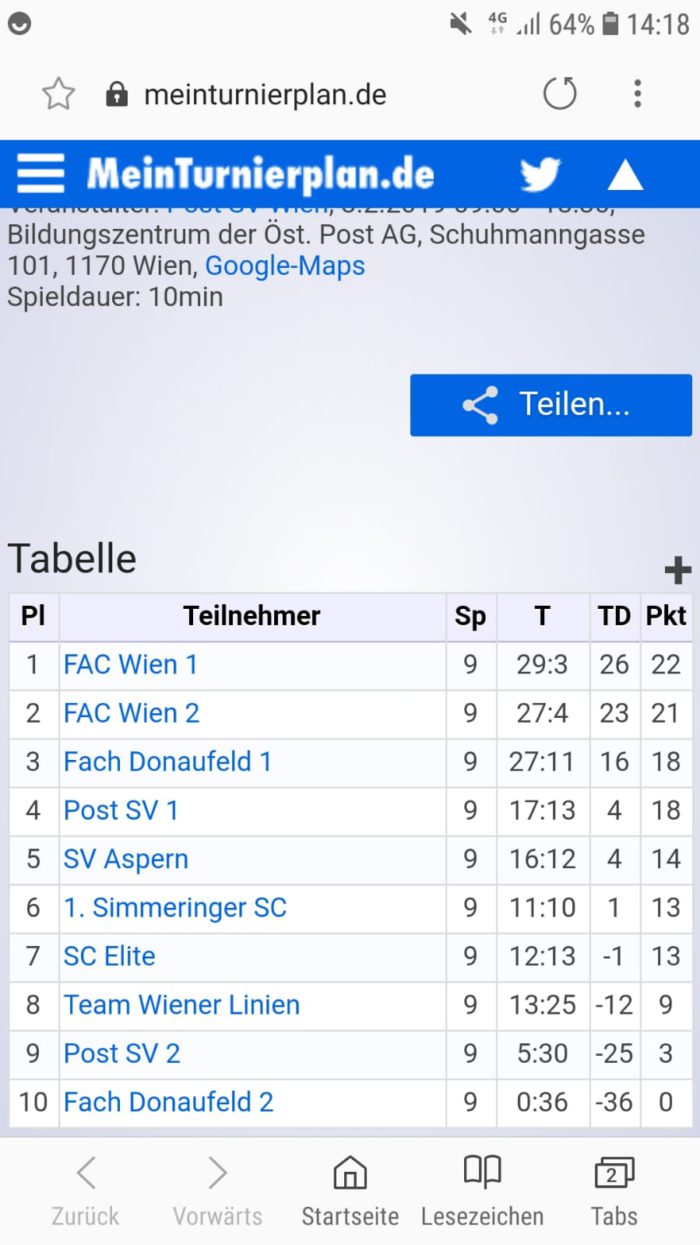Open the browser overflow menu
The height and width of the screenshot is (1245, 700).
point(637,95)
